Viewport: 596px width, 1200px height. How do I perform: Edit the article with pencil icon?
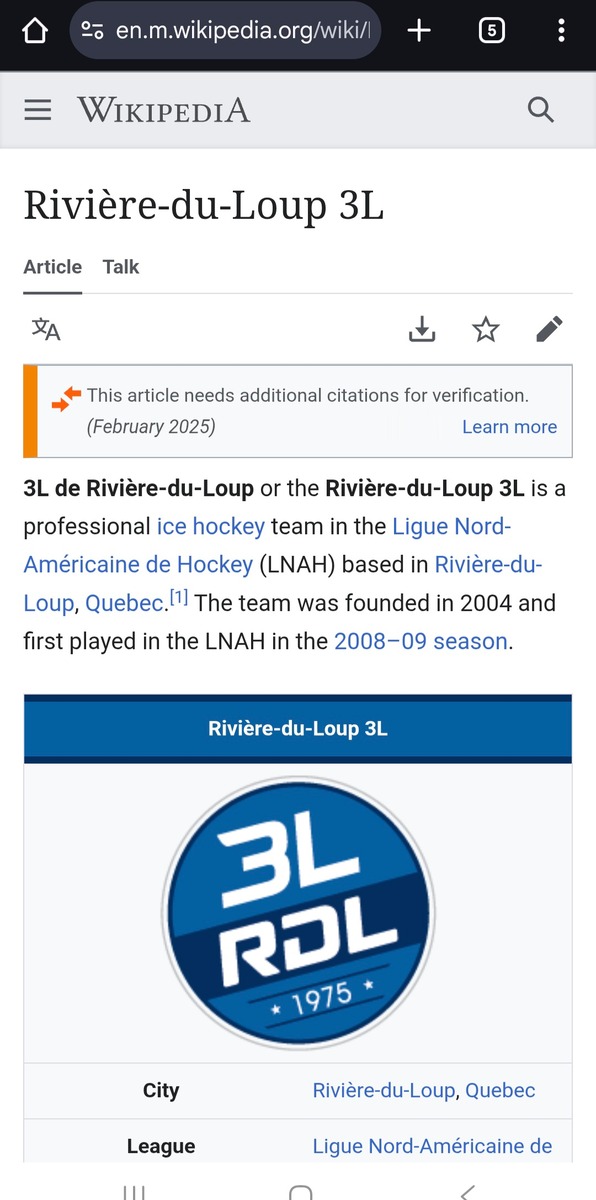pos(549,329)
